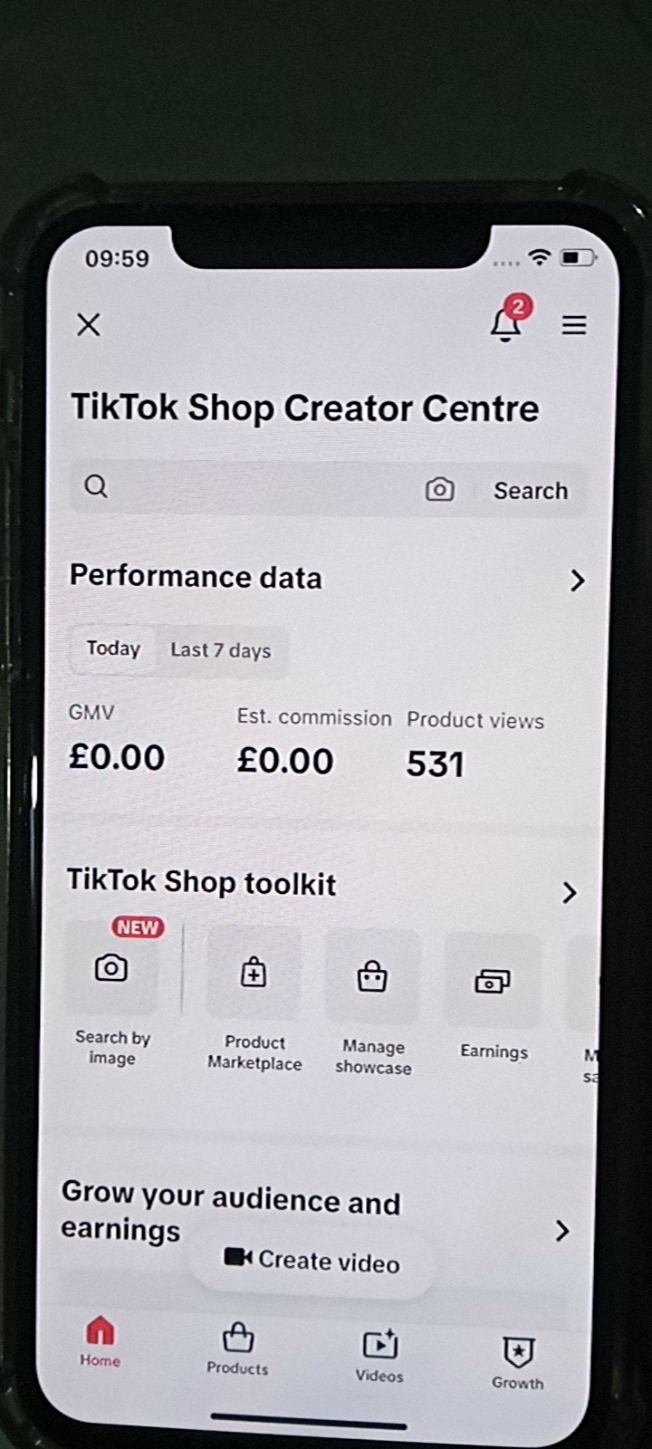The width and height of the screenshot is (652, 1449).
Task: Switch to Last 7 days
Action: (220, 651)
